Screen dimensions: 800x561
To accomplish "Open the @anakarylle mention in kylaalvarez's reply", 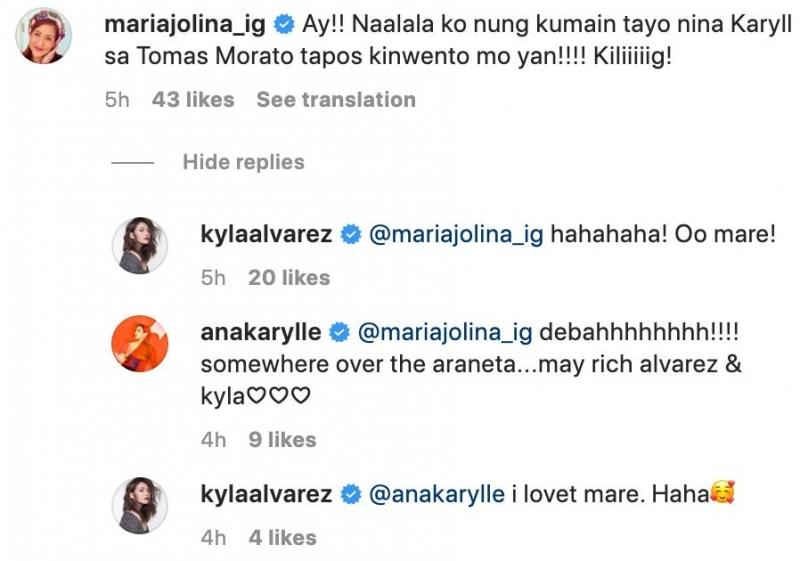I will (437, 495).
